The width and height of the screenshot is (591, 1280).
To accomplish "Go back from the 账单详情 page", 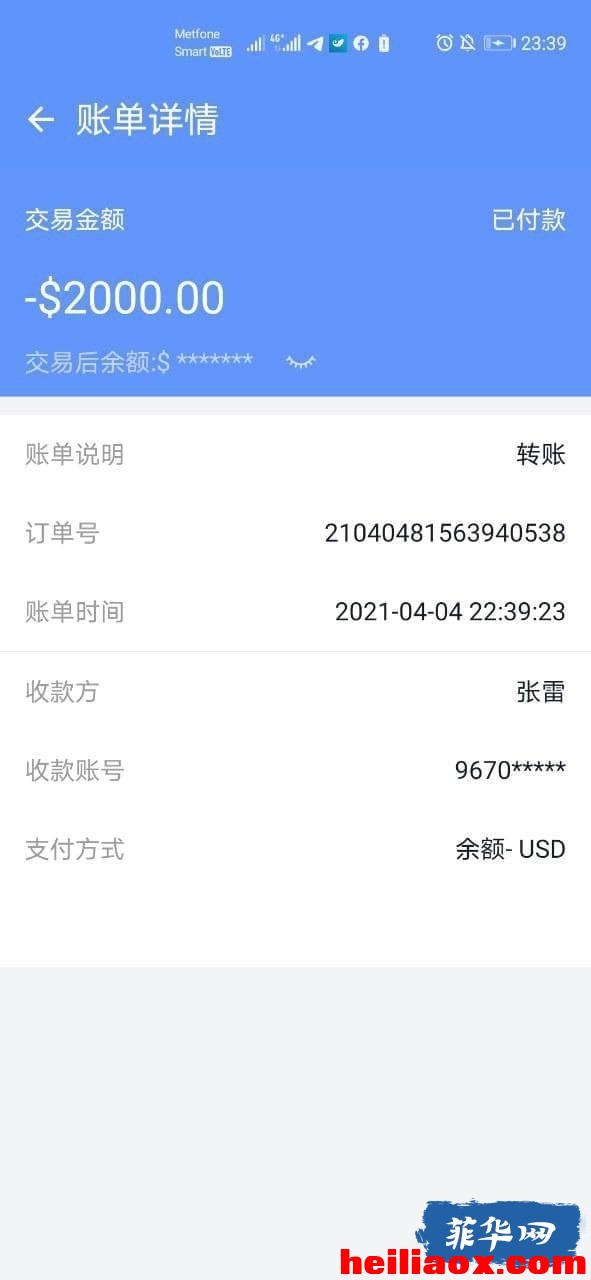I will pos(40,120).
